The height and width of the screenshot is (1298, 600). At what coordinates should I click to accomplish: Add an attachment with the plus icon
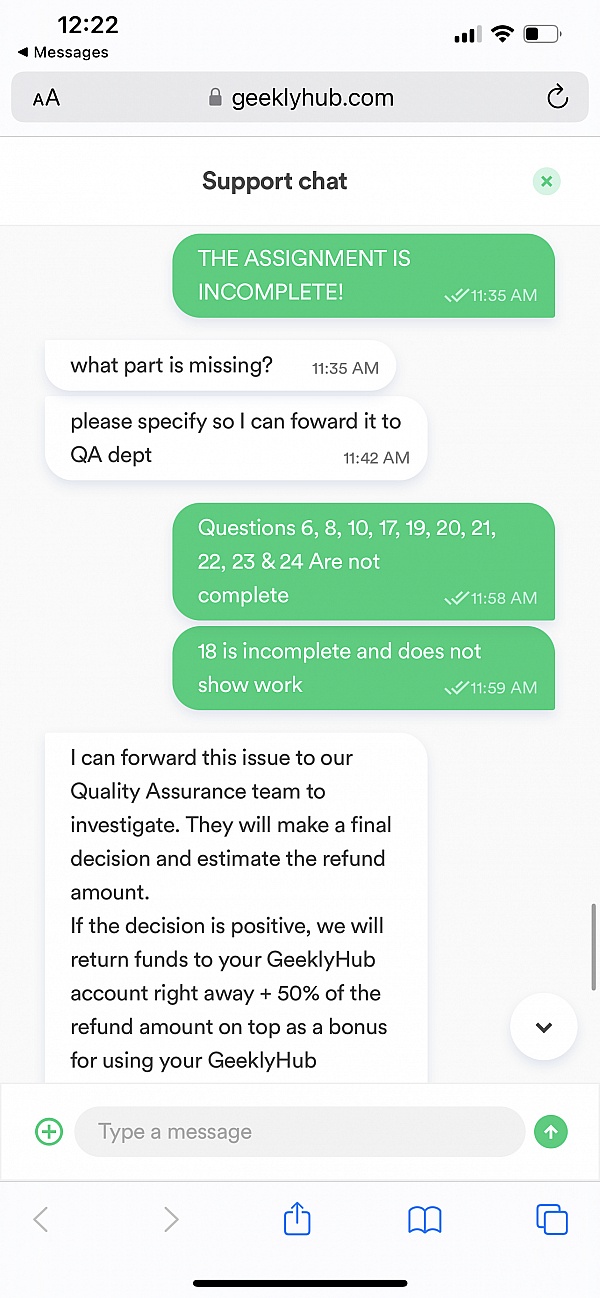[x=49, y=1132]
